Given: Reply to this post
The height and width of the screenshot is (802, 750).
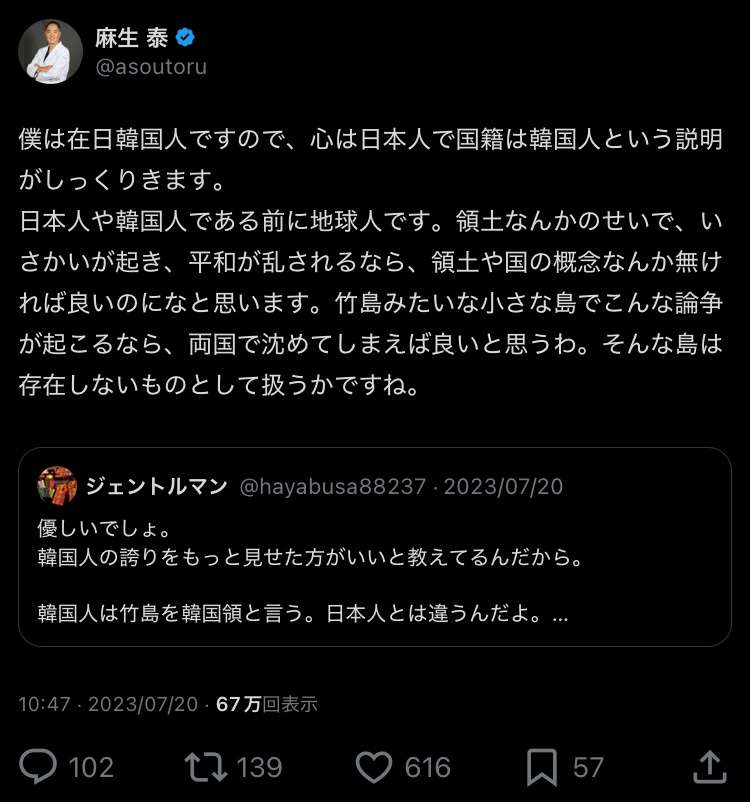Looking at the screenshot, I should (39, 767).
